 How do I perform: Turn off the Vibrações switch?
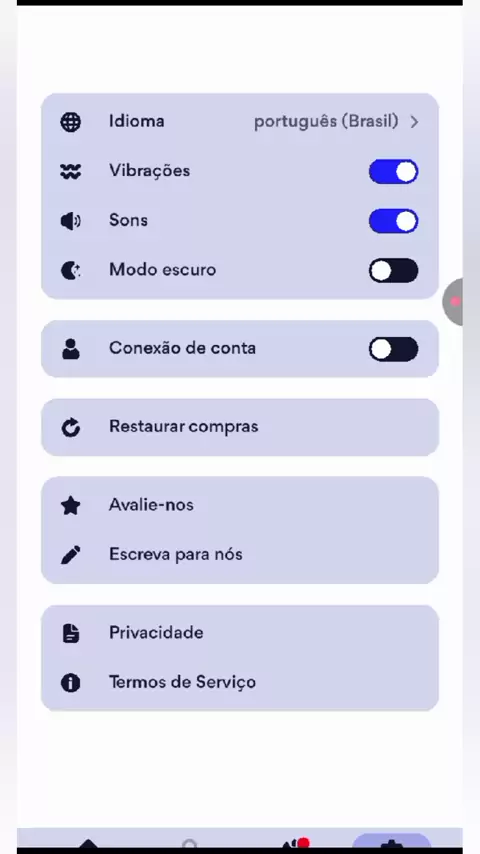coord(393,172)
